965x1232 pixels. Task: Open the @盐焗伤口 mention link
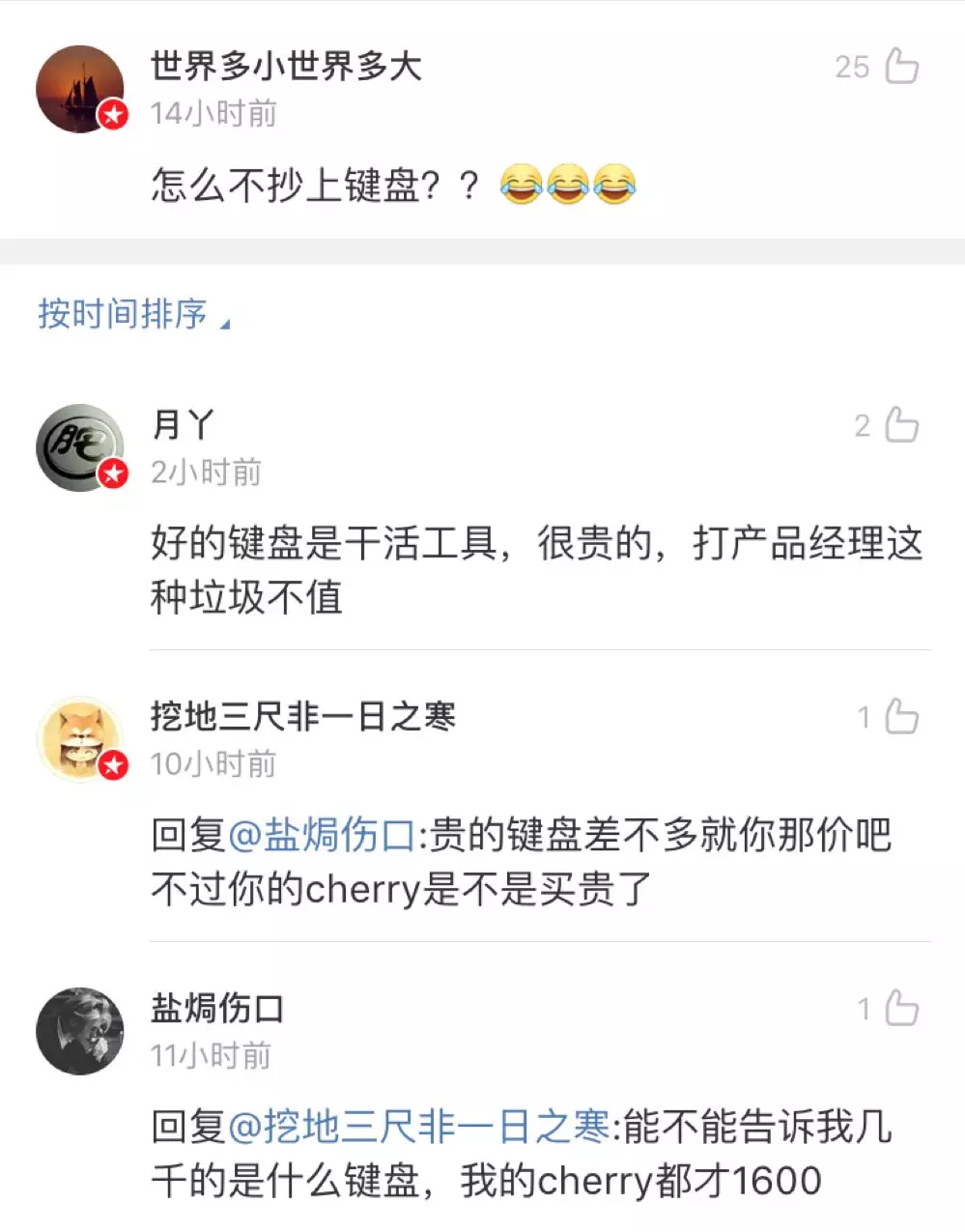(x=321, y=835)
